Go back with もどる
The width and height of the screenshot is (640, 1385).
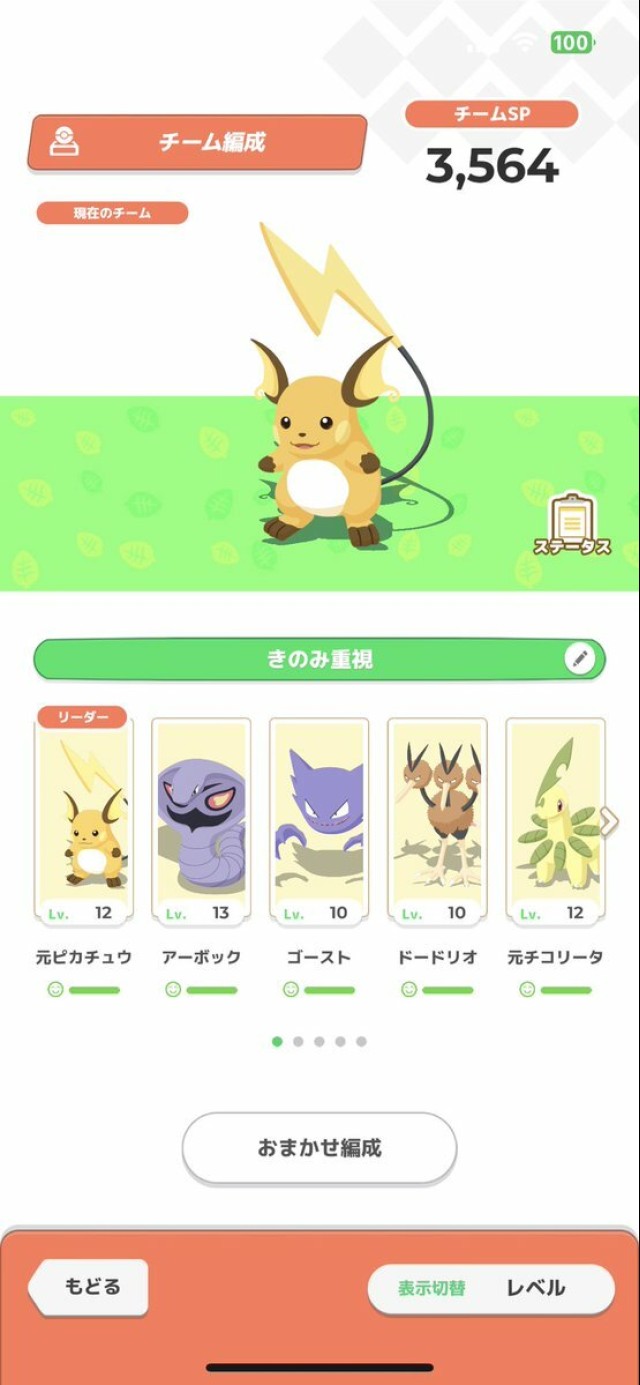[x=90, y=1287]
